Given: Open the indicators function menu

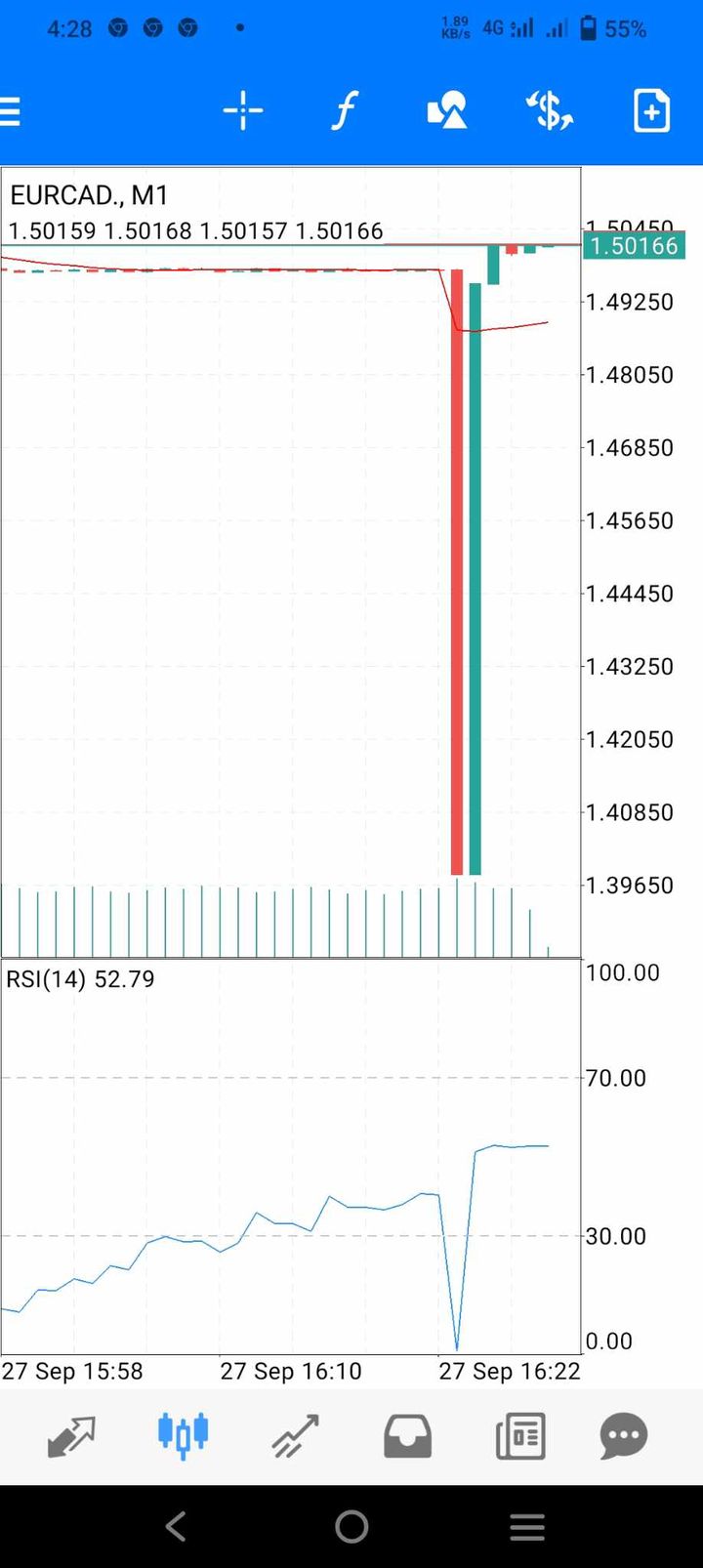Looking at the screenshot, I should pyautogui.click(x=344, y=111).
